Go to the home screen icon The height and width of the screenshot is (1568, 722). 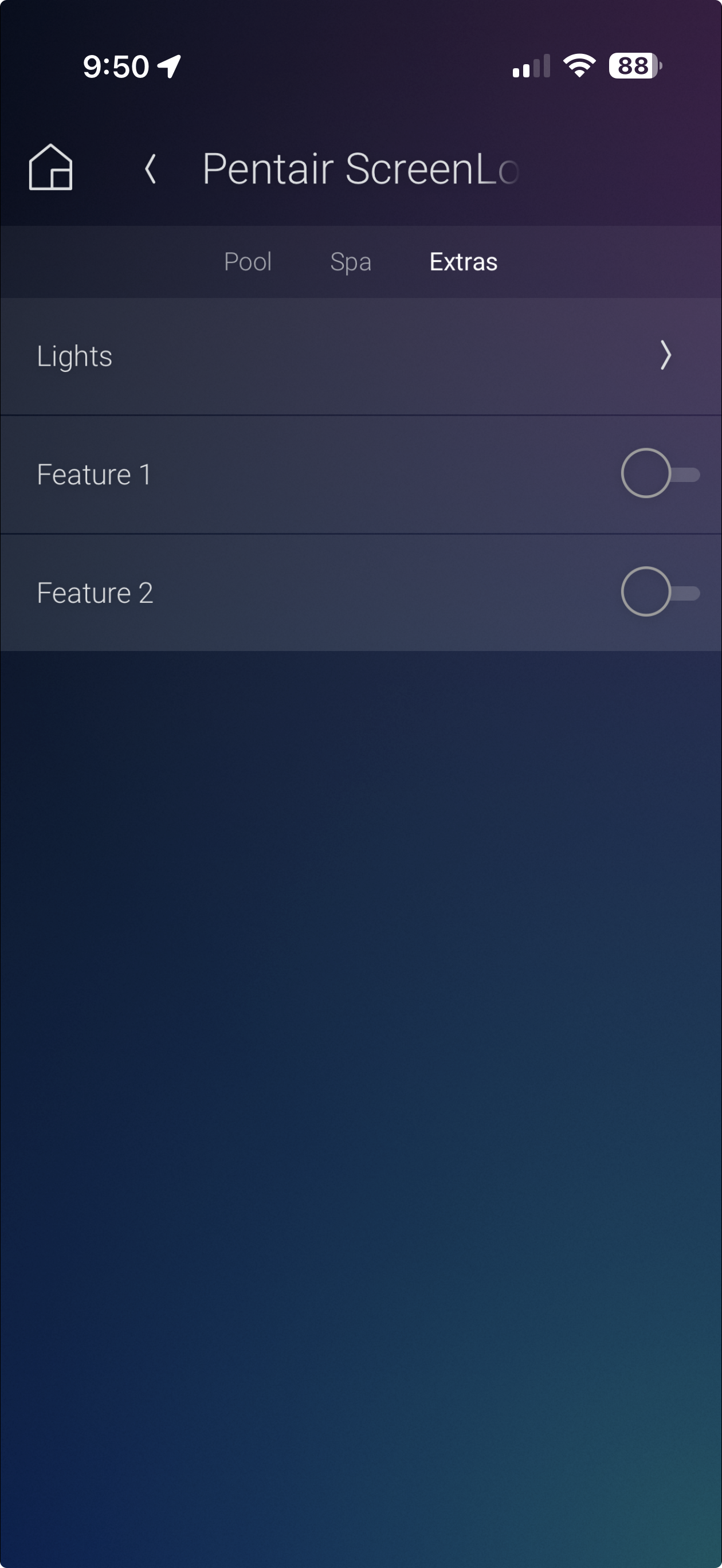(x=50, y=167)
